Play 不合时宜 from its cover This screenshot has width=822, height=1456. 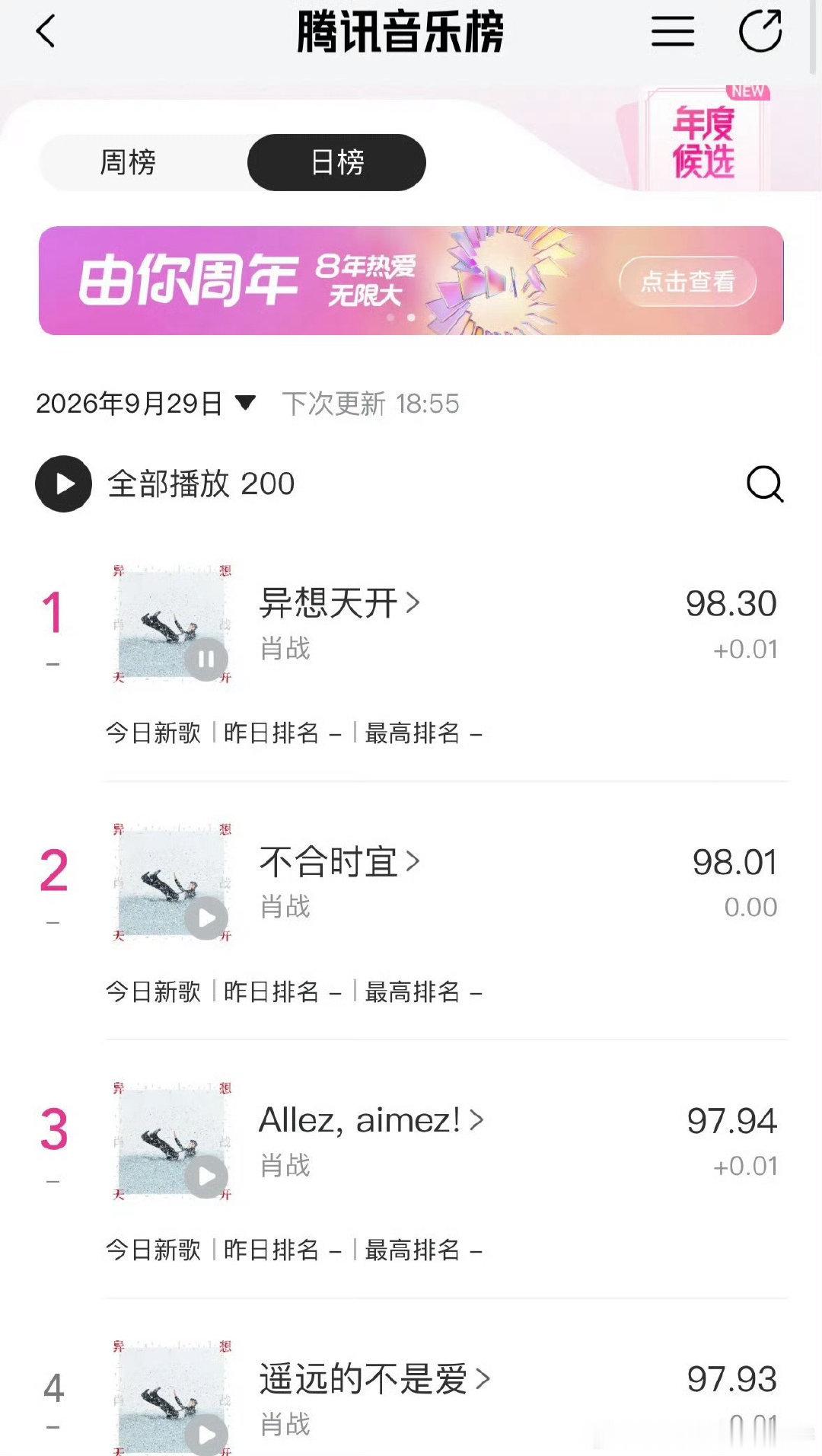click(205, 918)
